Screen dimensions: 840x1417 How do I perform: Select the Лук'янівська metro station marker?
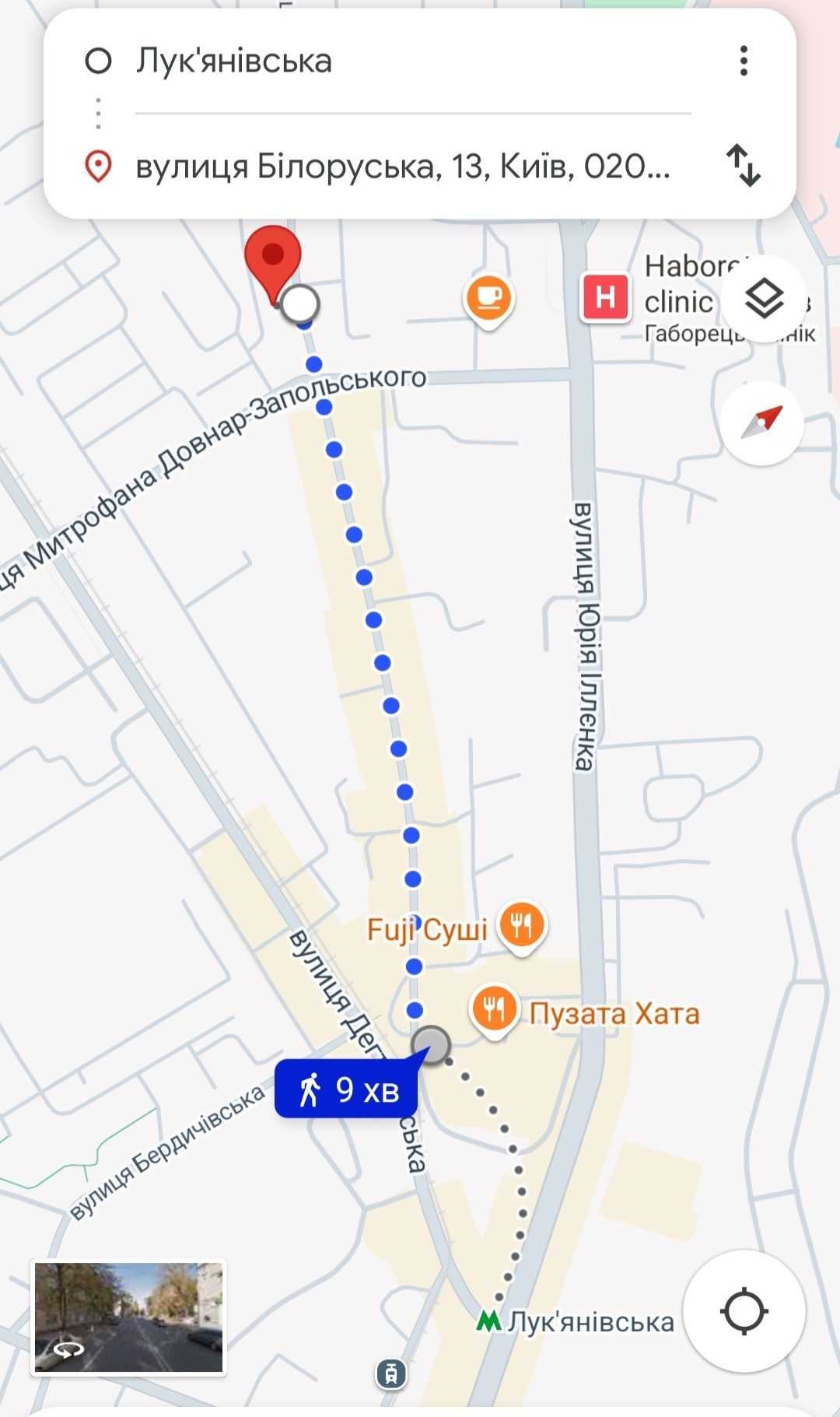[x=488, y=1321]
